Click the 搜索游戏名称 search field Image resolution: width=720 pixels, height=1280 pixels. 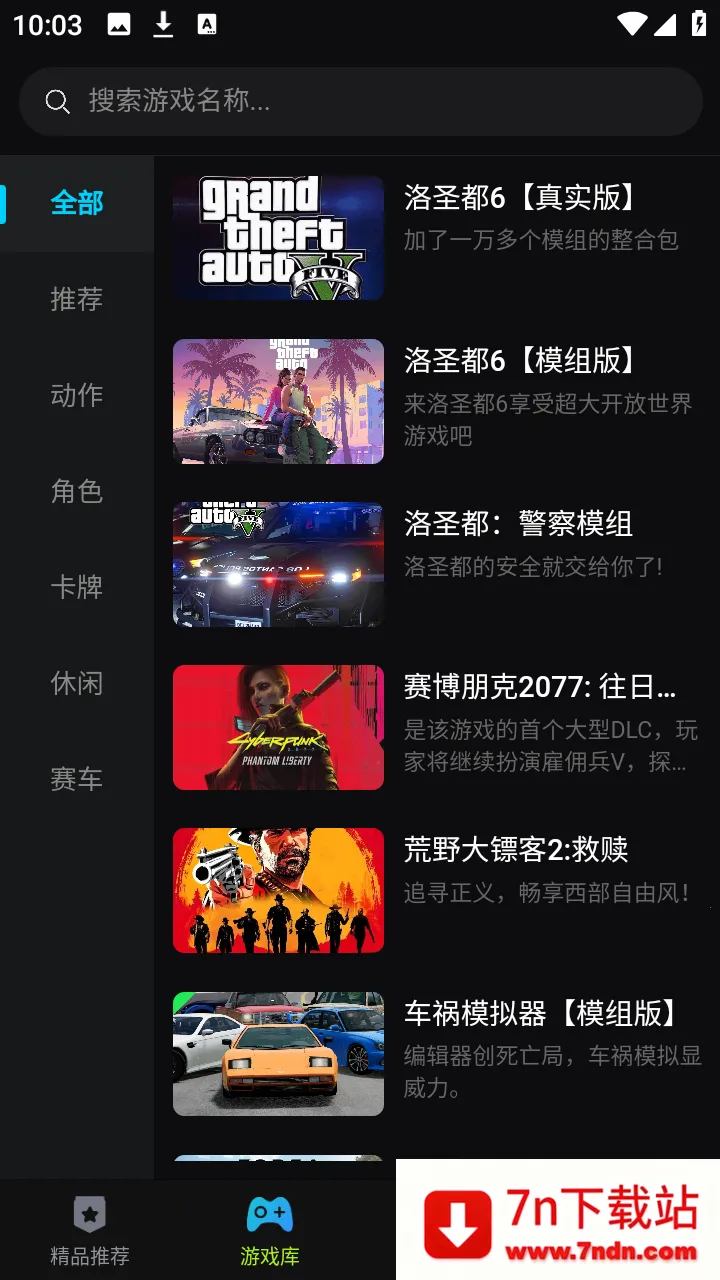360,101
